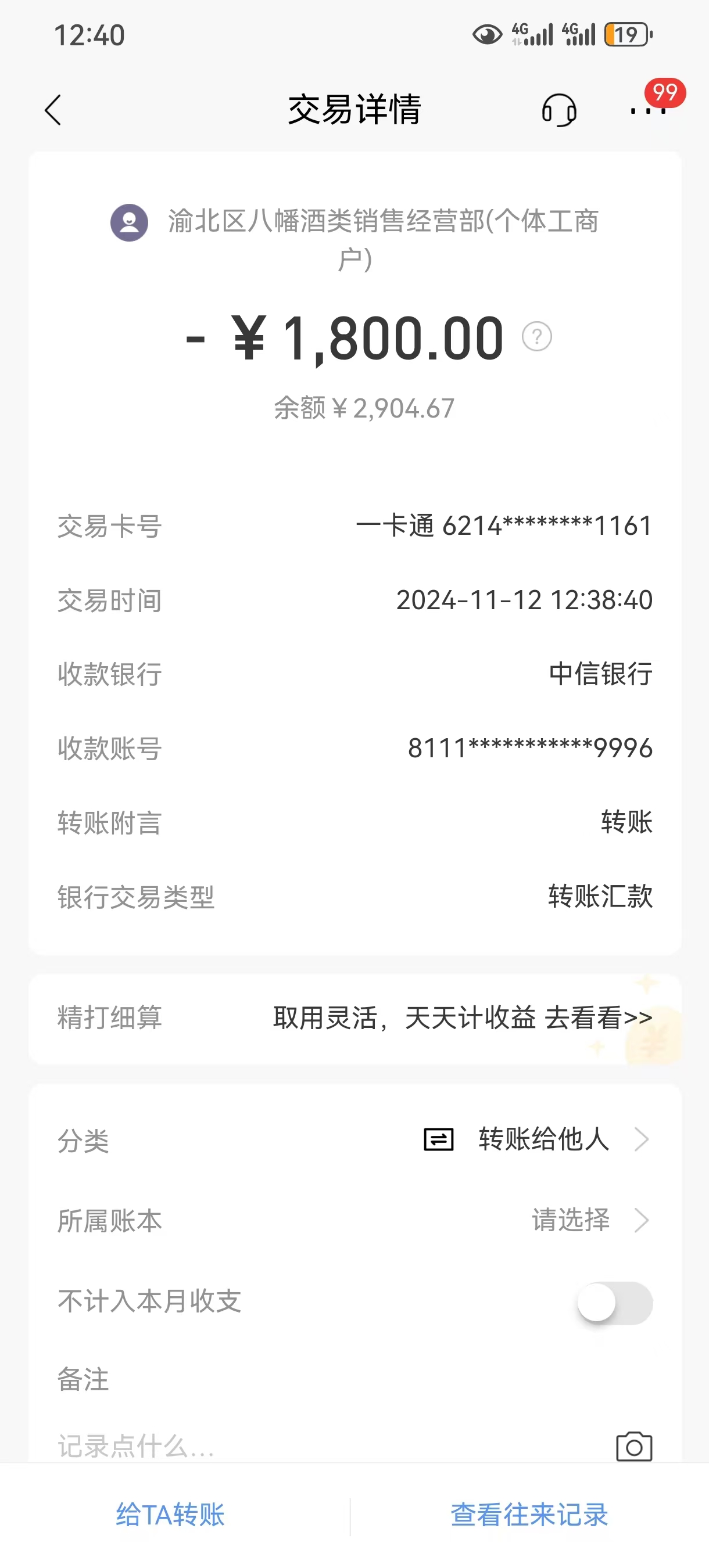709x1568 pixels.
Task: Open customer service headset icon
Action: point(559,110)
